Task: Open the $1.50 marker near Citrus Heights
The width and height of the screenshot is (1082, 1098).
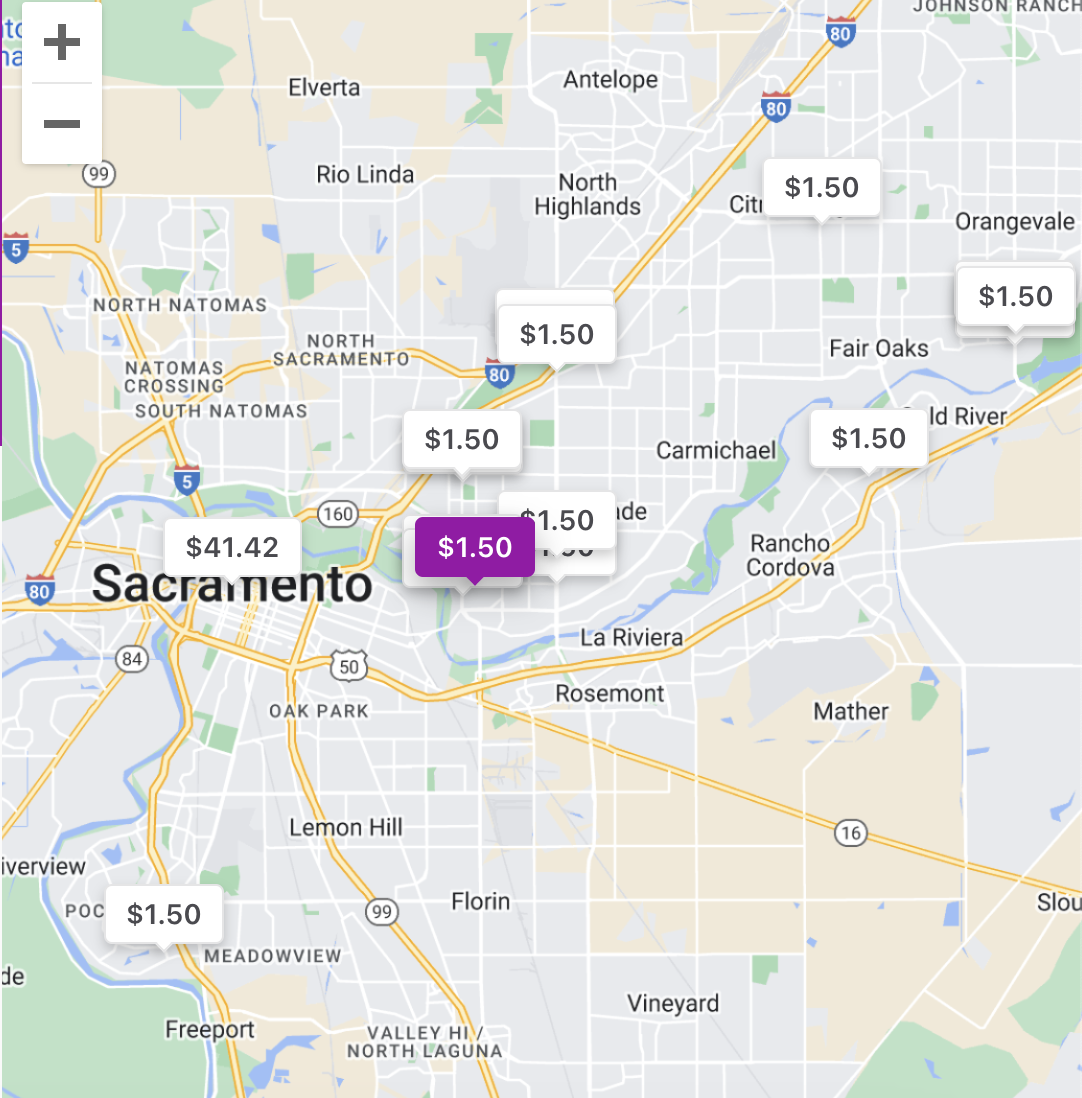Action: coord(821,187)
